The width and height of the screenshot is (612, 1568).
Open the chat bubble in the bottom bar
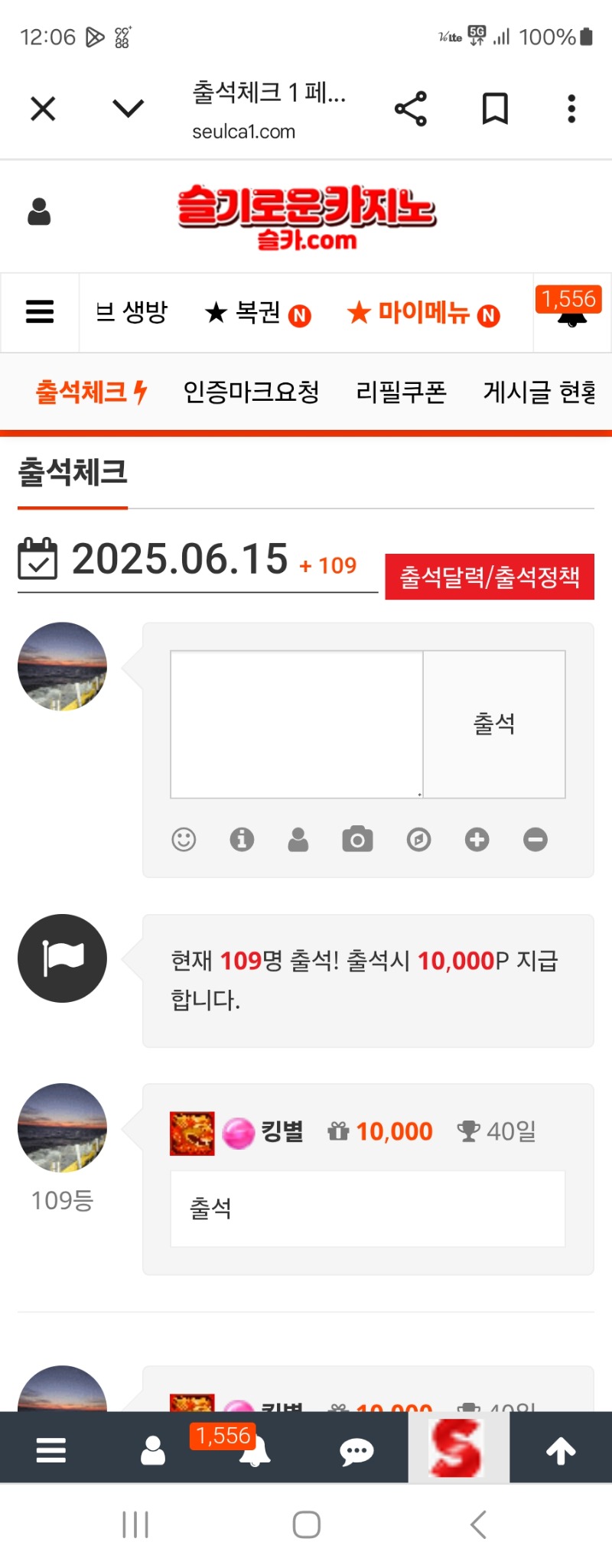(x=356, y=1451)
